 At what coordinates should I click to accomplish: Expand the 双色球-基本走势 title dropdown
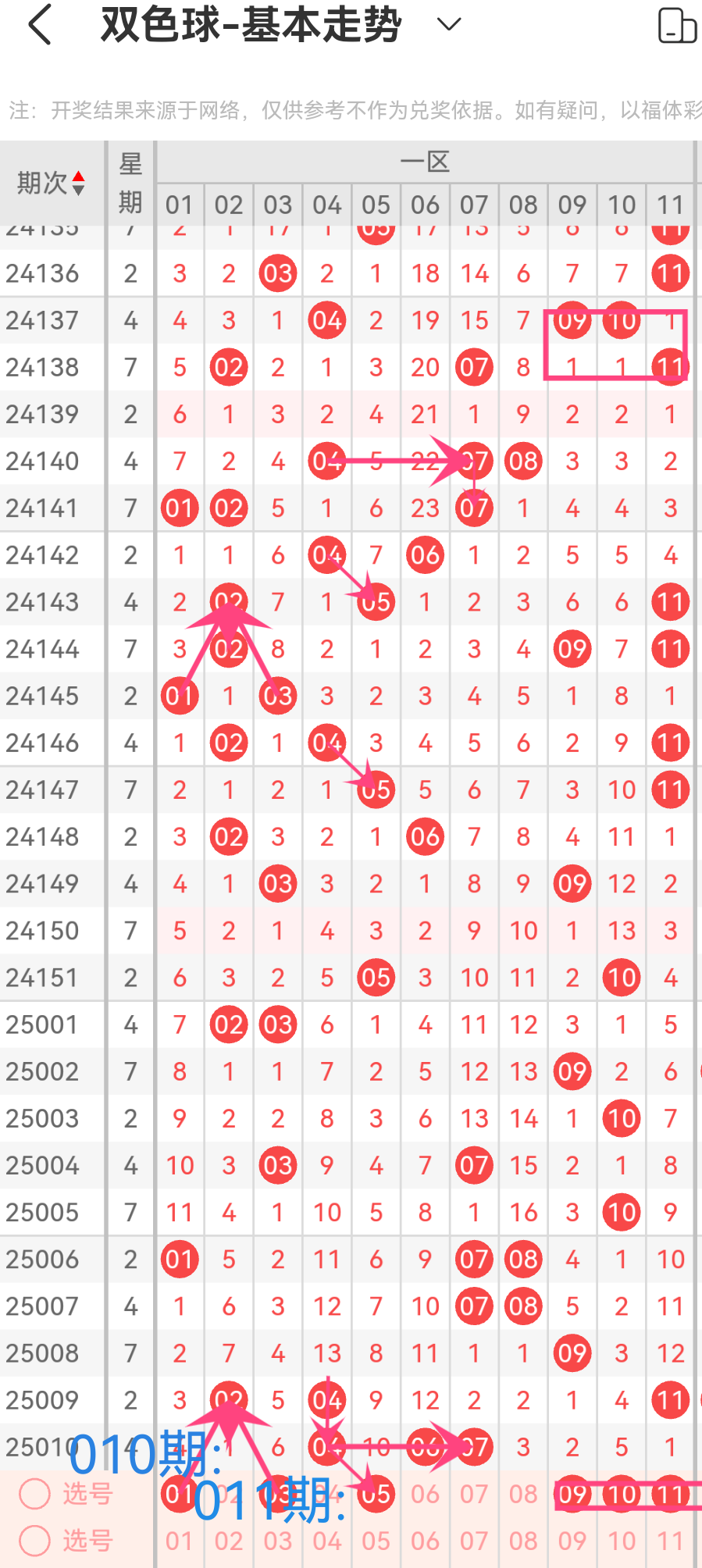point(449,25)
